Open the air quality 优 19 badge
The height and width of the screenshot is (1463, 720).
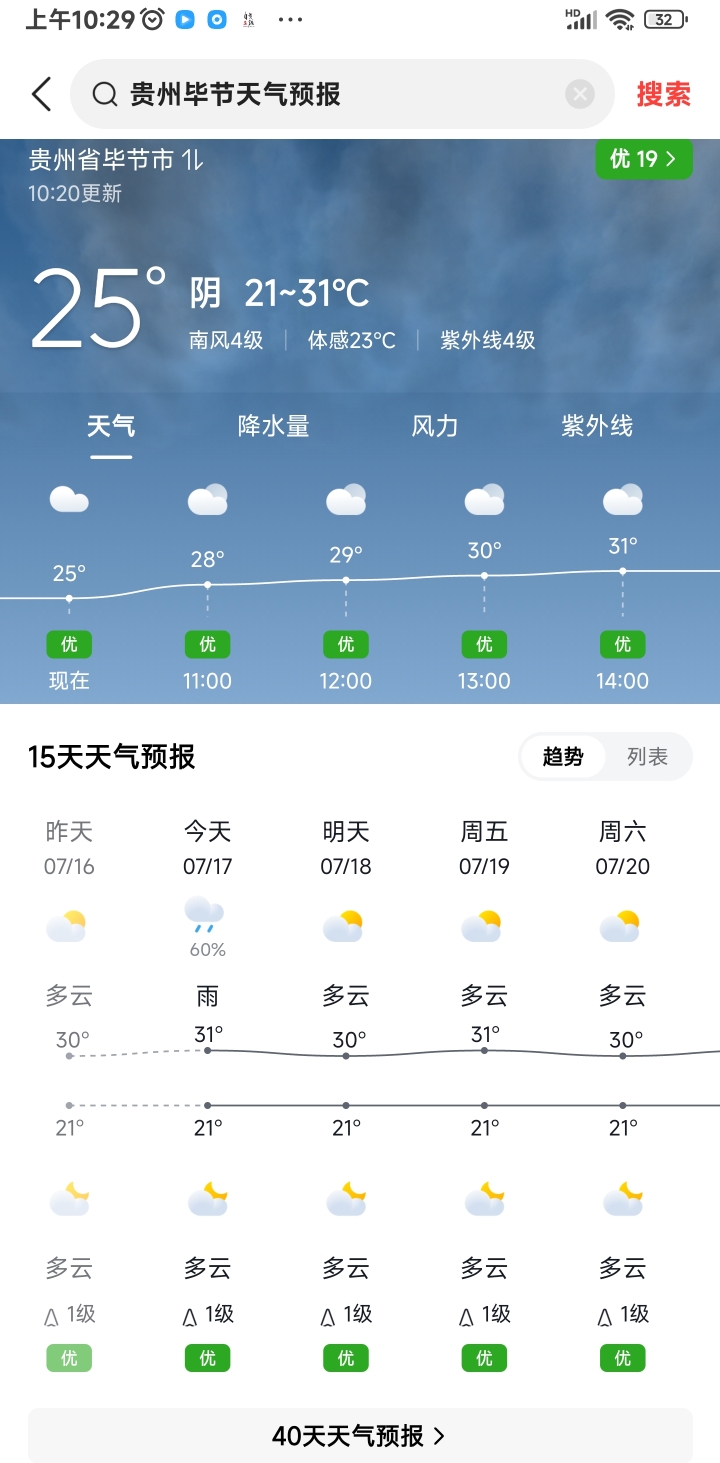pyautogui.click(x=643, y=159)
